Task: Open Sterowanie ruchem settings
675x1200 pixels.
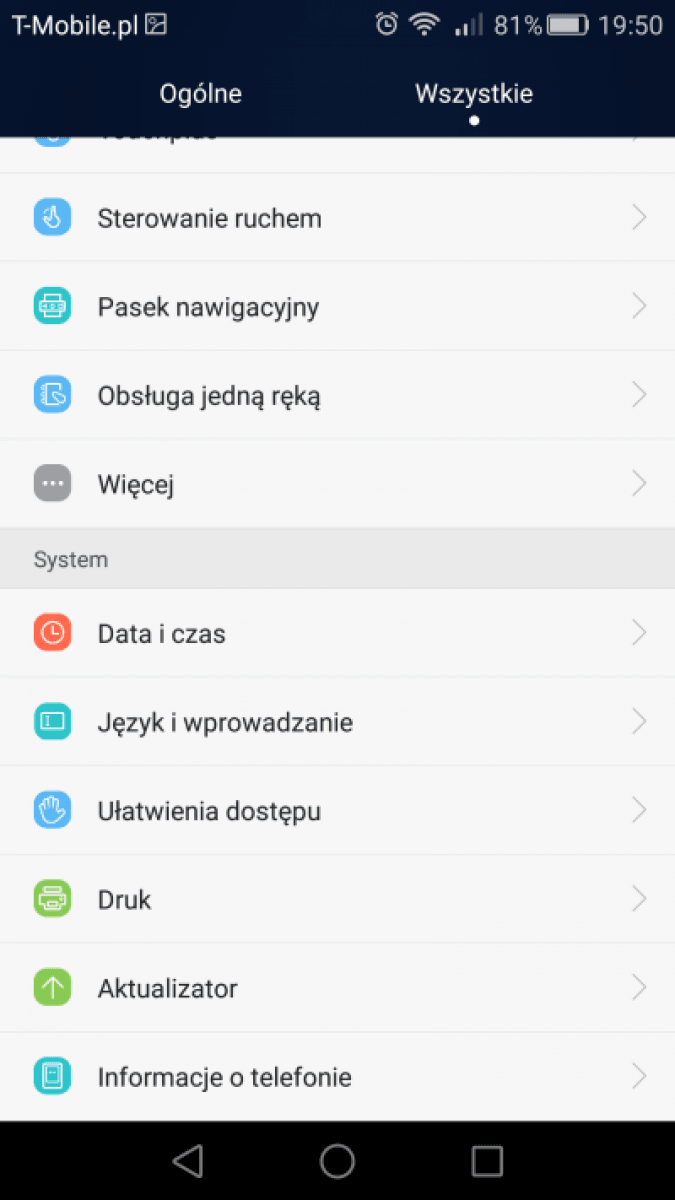Action: tap(337, 218)
